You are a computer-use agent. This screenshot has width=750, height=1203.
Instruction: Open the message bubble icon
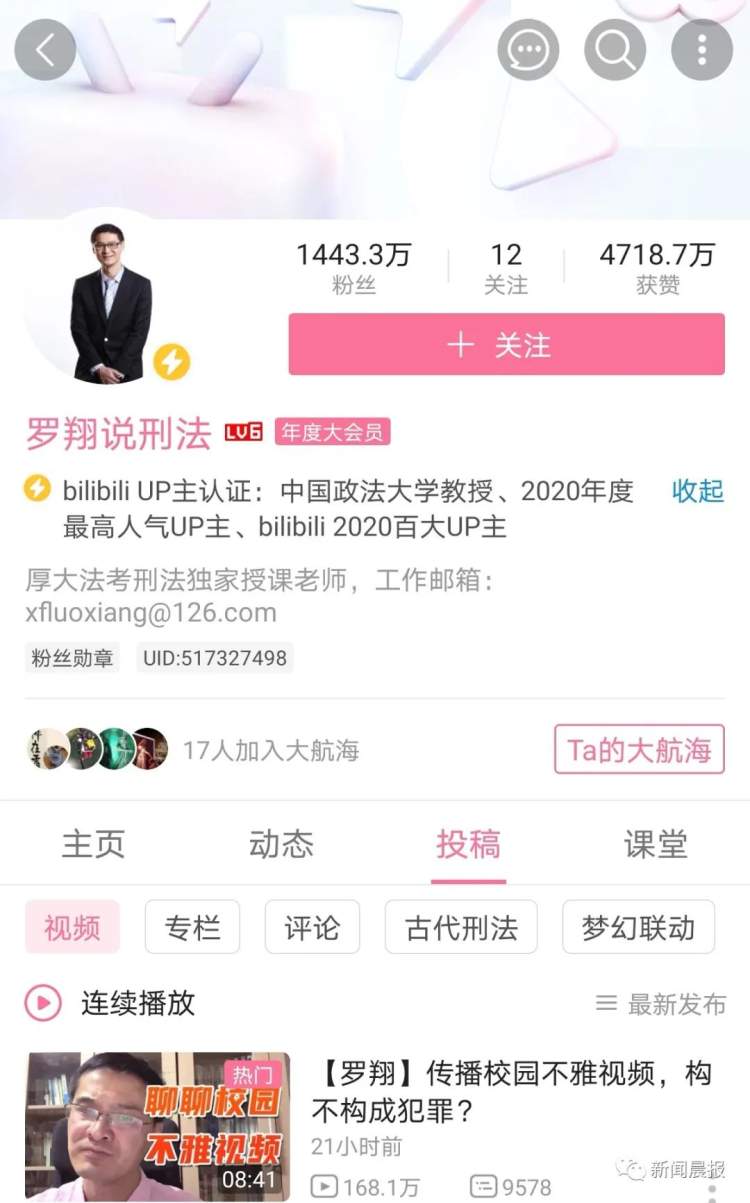529,50
